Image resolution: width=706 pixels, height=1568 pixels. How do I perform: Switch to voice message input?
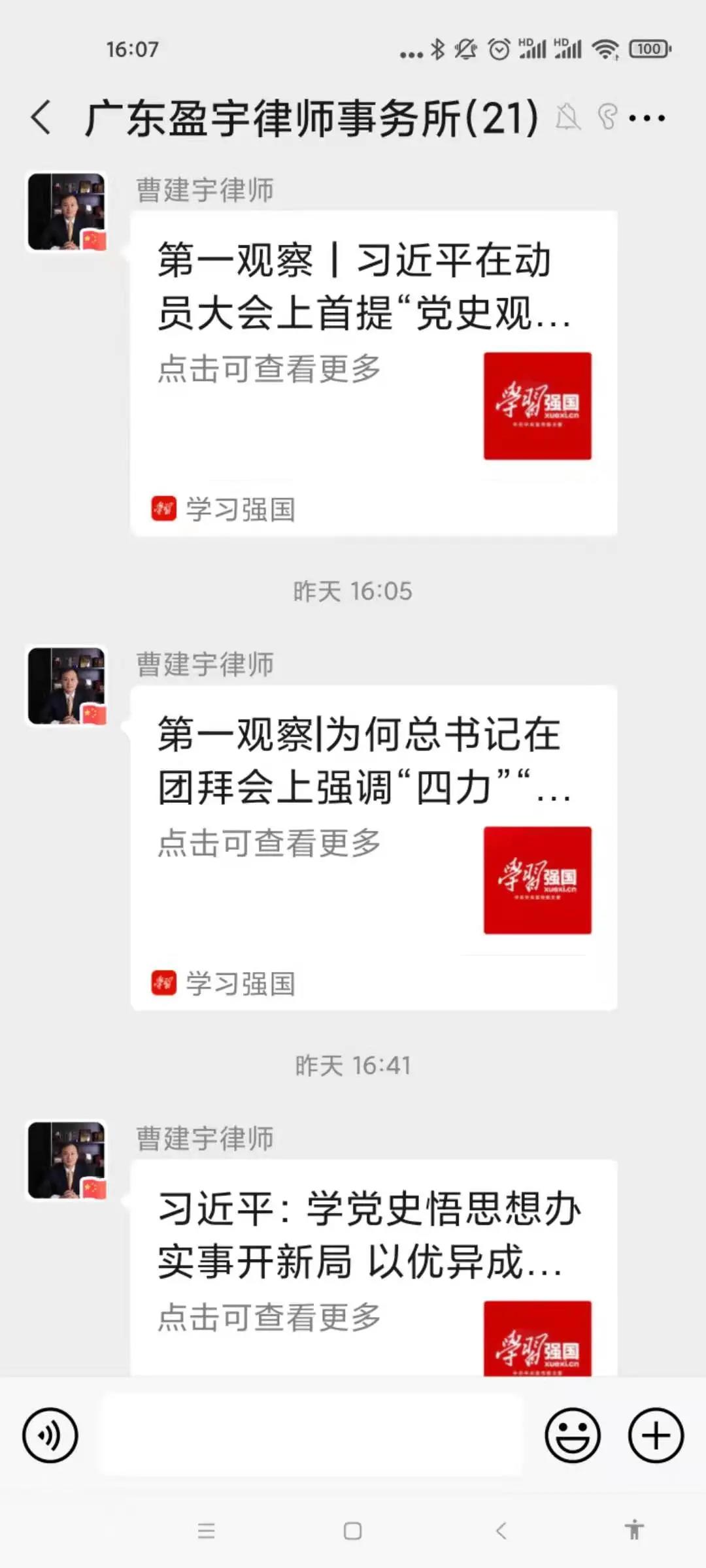click(50, 1435)
